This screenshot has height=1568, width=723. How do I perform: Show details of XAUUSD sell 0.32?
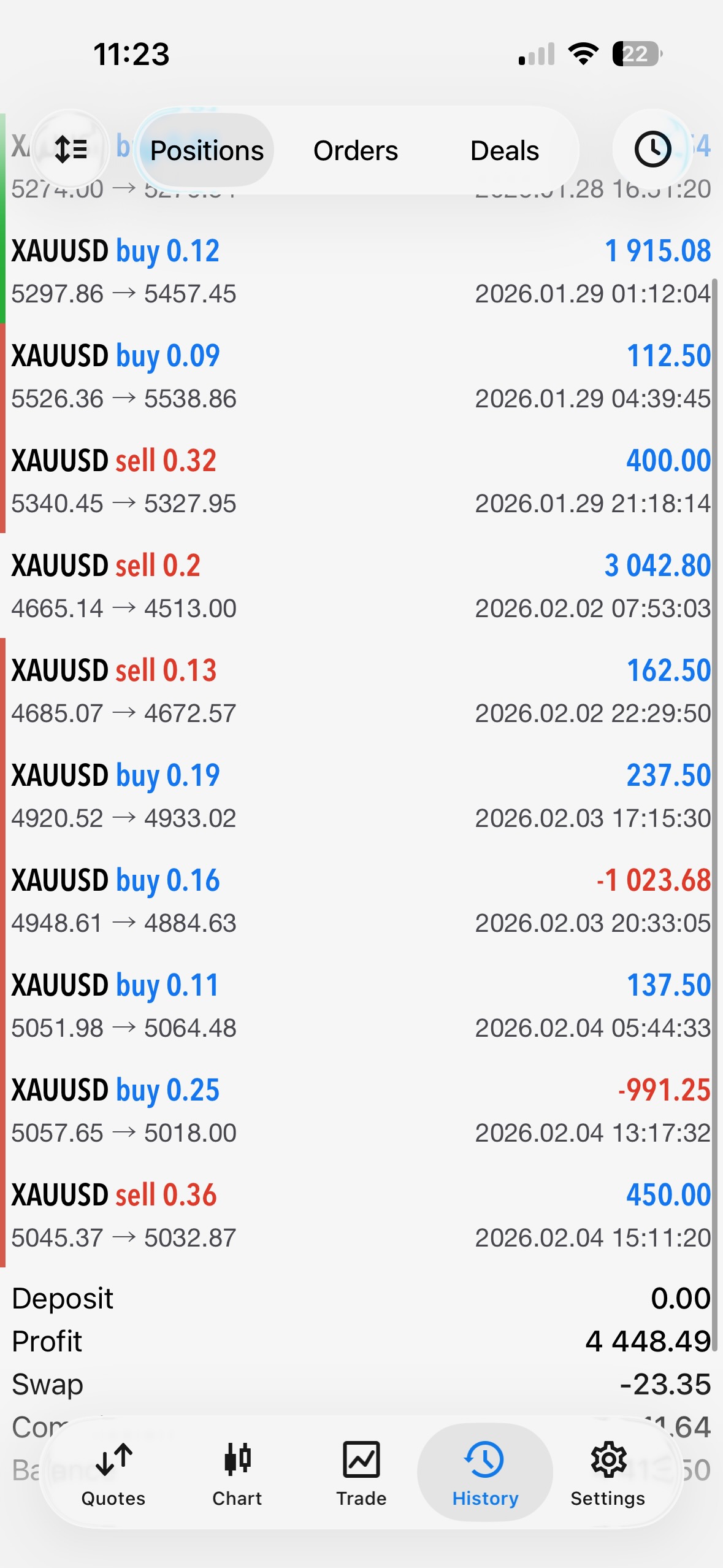tap(361, 482)
